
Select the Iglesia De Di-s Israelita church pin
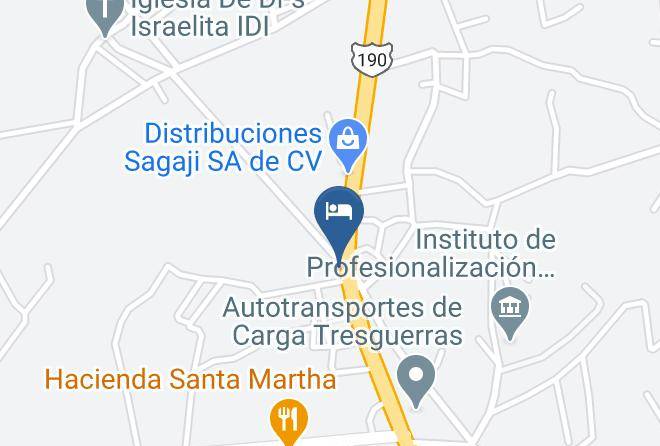click(105, 15)
